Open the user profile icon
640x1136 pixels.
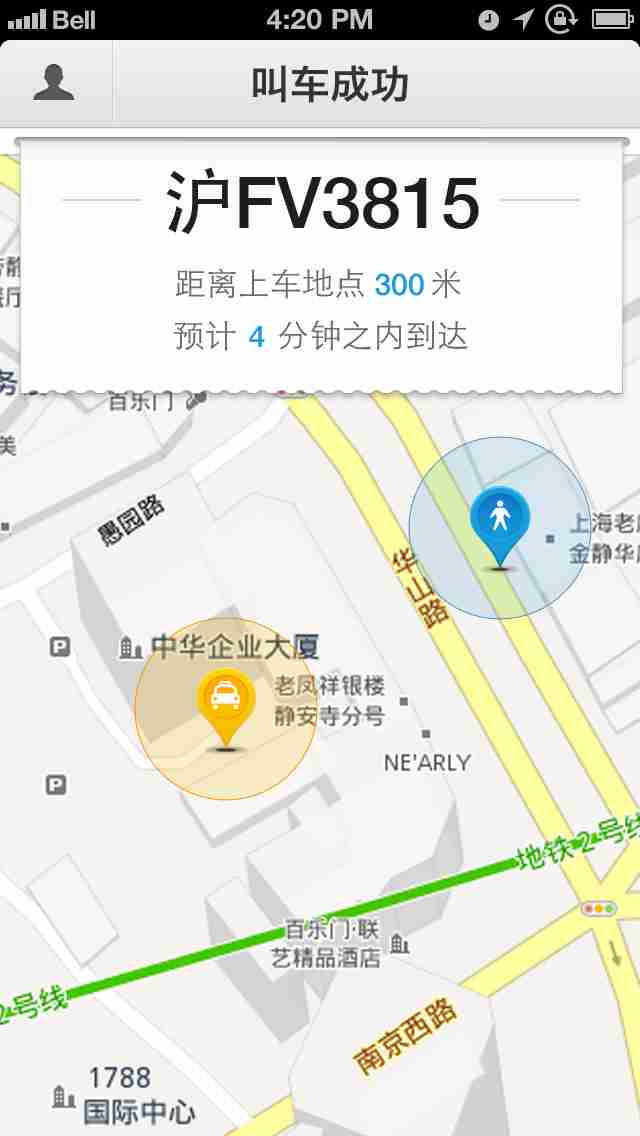54,82
